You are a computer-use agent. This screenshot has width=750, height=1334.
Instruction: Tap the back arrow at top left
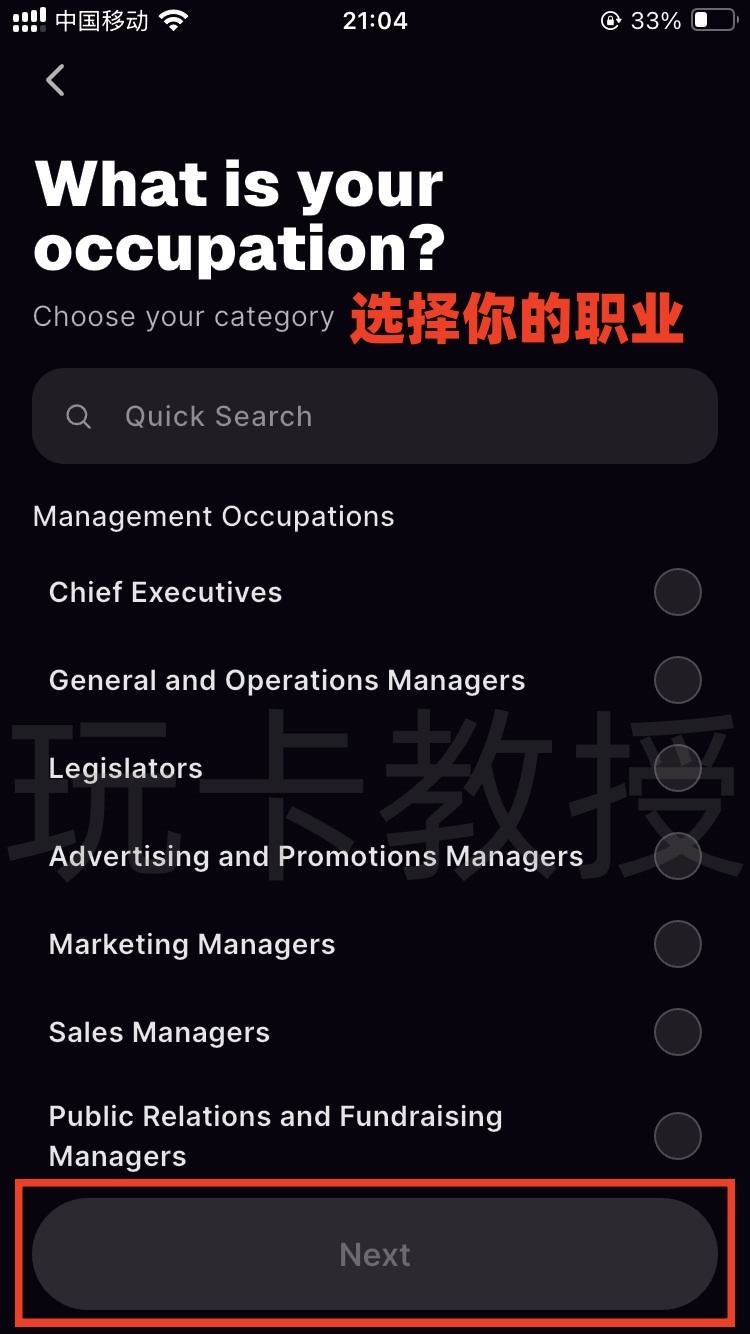[x=55, y=81]
